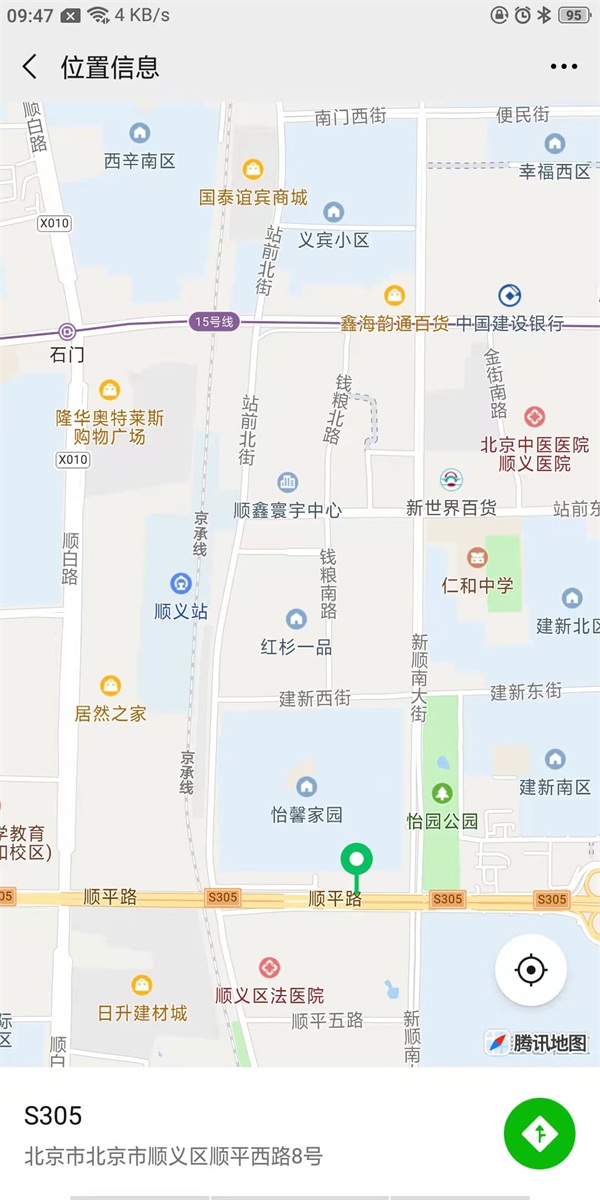Recenter the map on my current location
The width and height of the screenshot is (600, 1200).
[x=531, y=970]
